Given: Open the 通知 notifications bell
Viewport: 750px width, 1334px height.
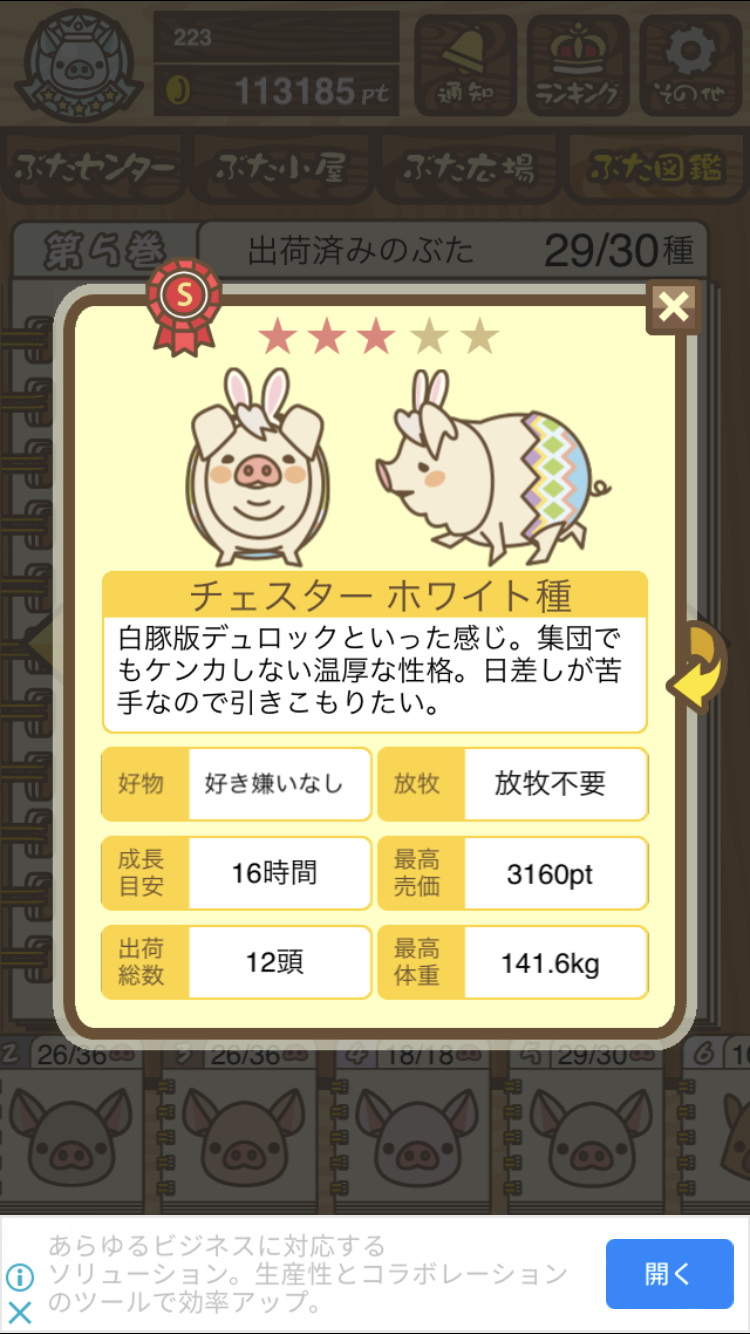Looking at the screenshot, I should (x=466, y=65).
